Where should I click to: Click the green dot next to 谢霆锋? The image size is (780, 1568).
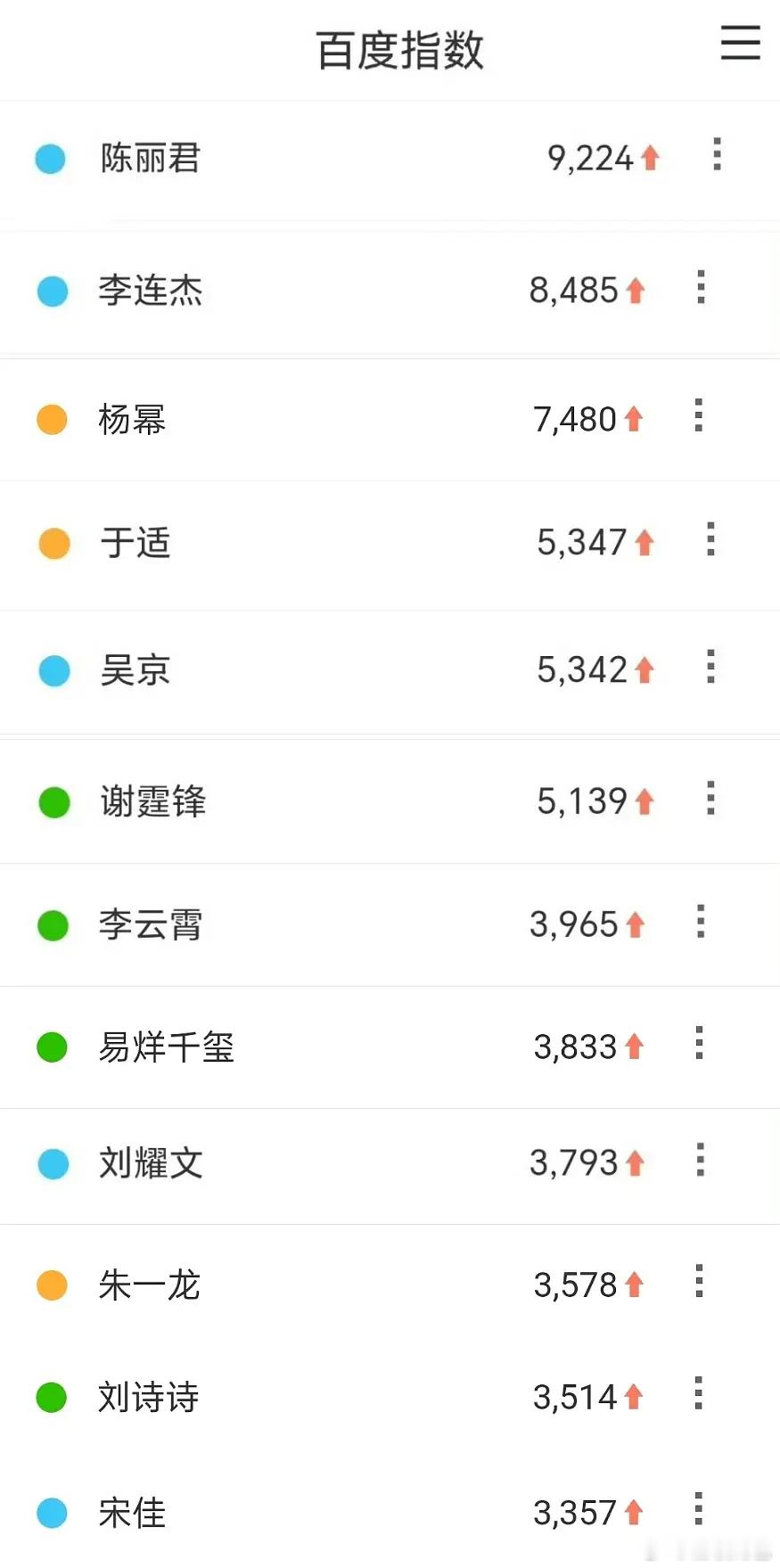[53, 802]
